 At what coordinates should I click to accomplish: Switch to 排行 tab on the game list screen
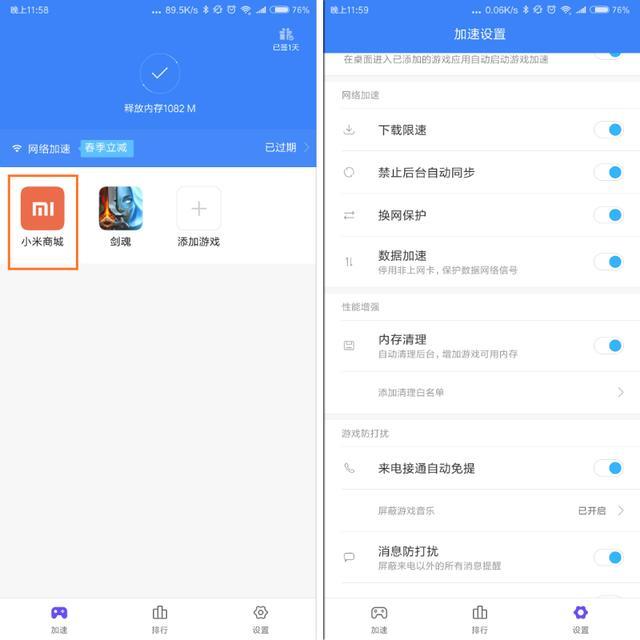click(x=160, y=617)
